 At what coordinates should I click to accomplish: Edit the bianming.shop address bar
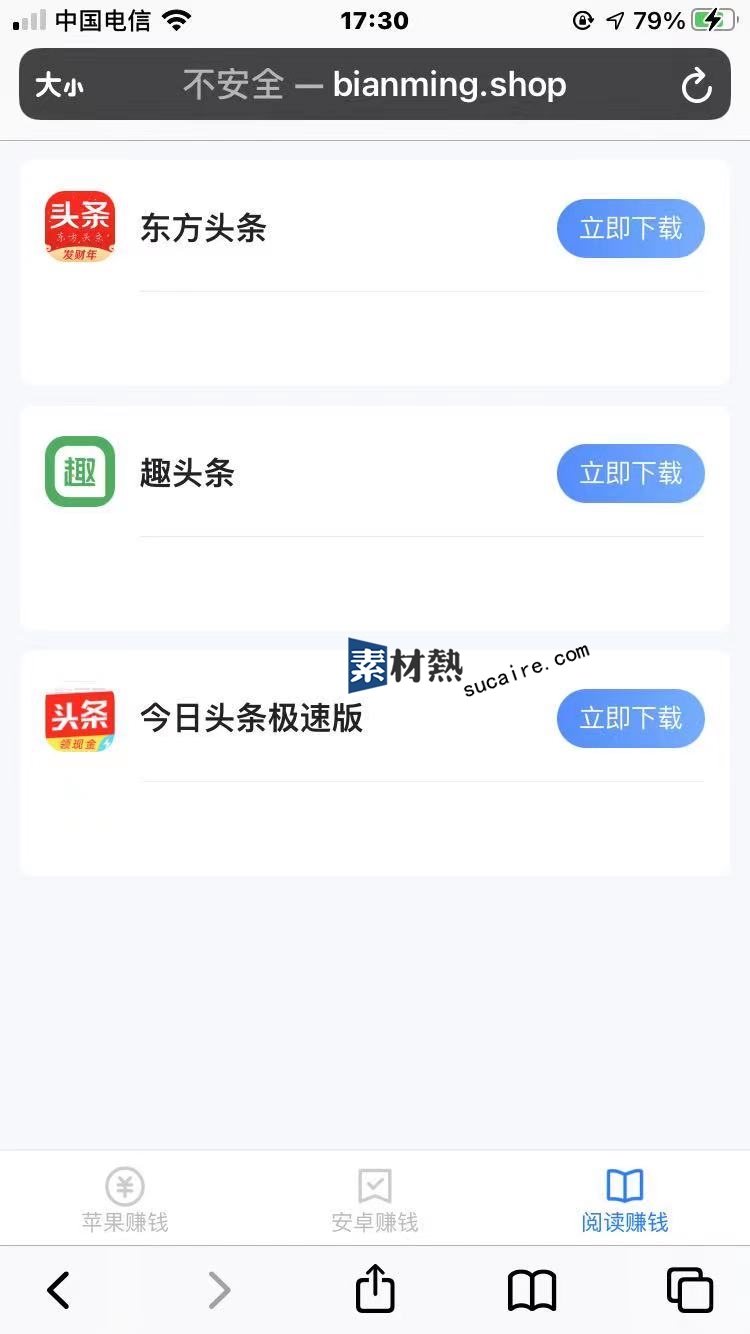coord(375,85)
